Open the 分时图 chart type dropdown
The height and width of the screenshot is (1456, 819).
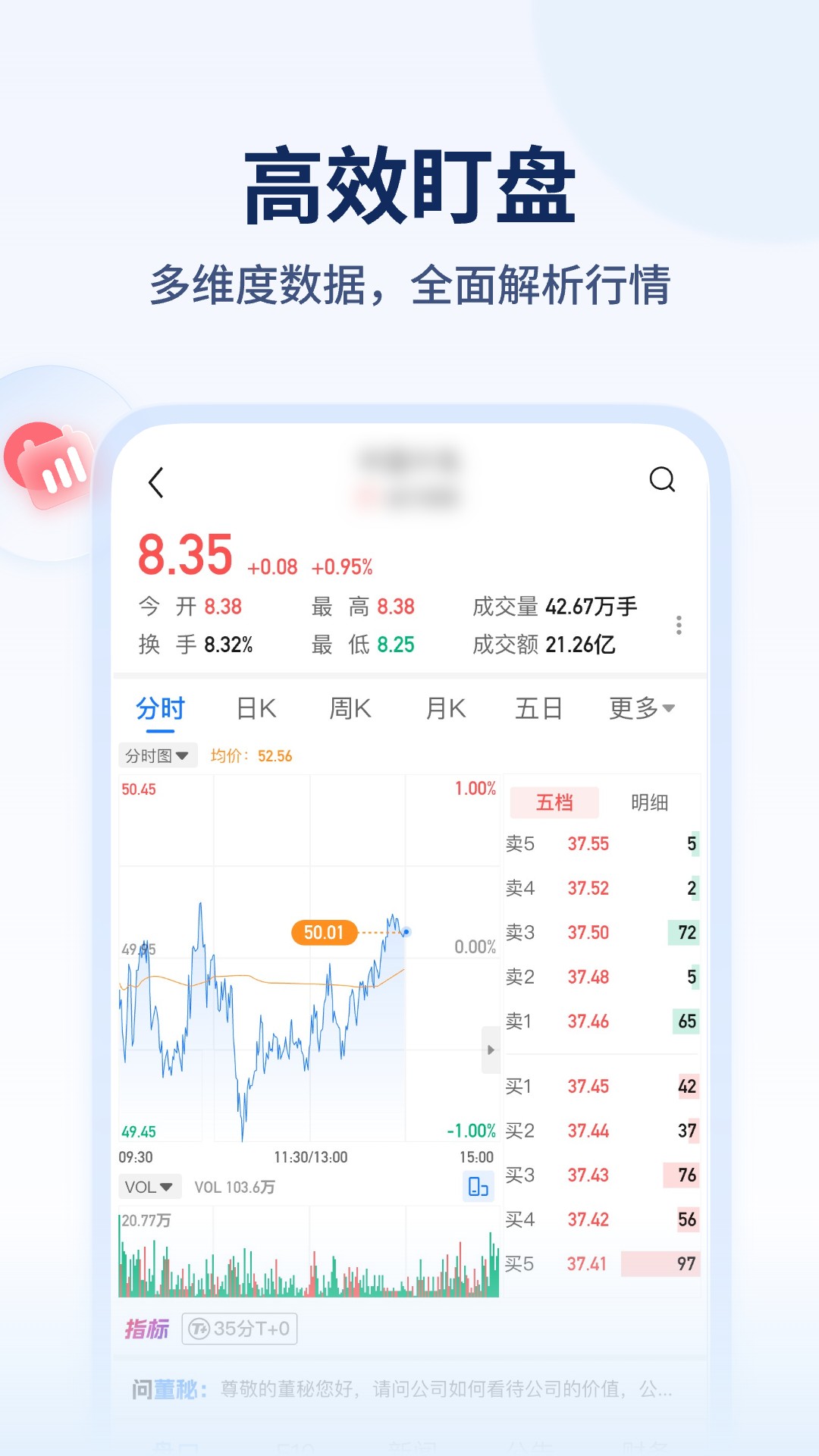tap(156, 755)
